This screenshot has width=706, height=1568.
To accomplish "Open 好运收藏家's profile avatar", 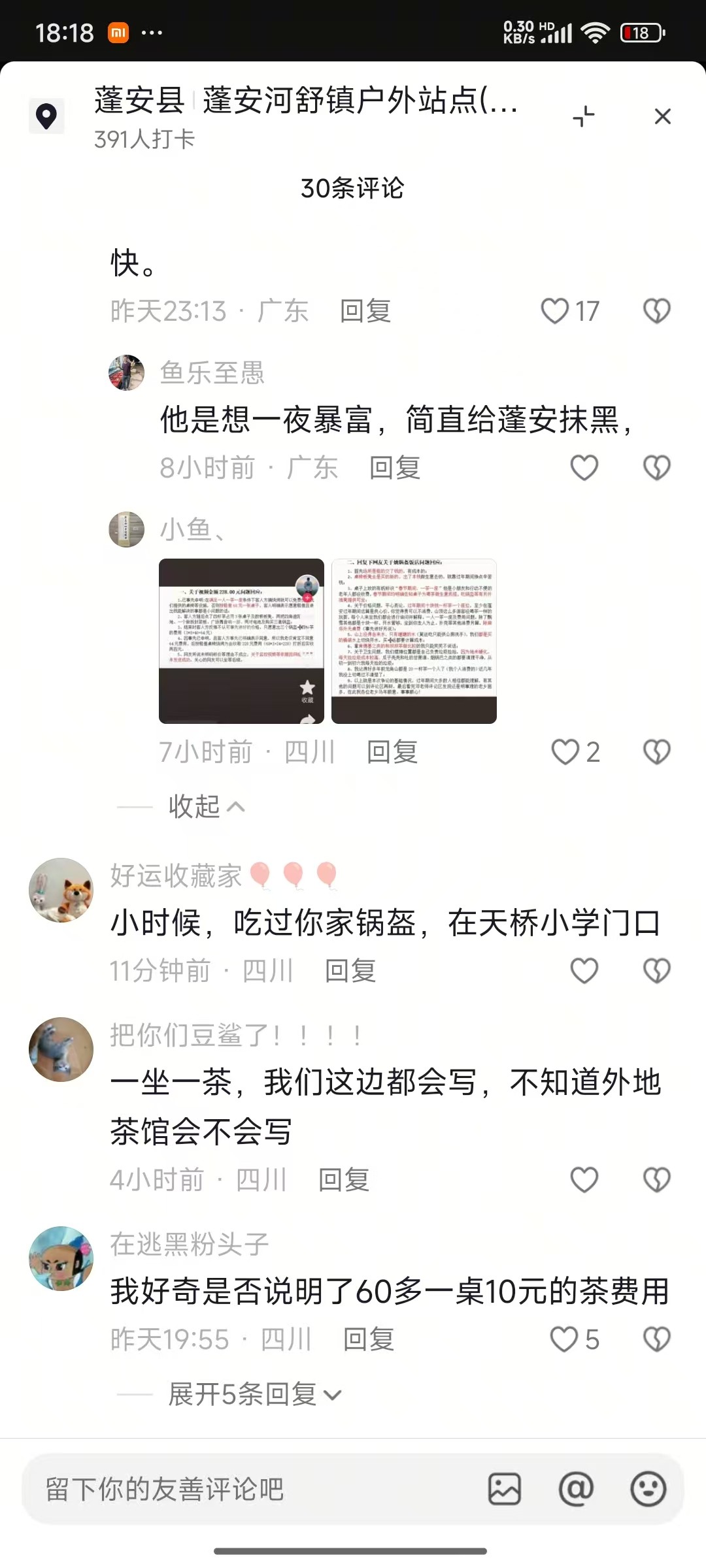I will (61, 890).
